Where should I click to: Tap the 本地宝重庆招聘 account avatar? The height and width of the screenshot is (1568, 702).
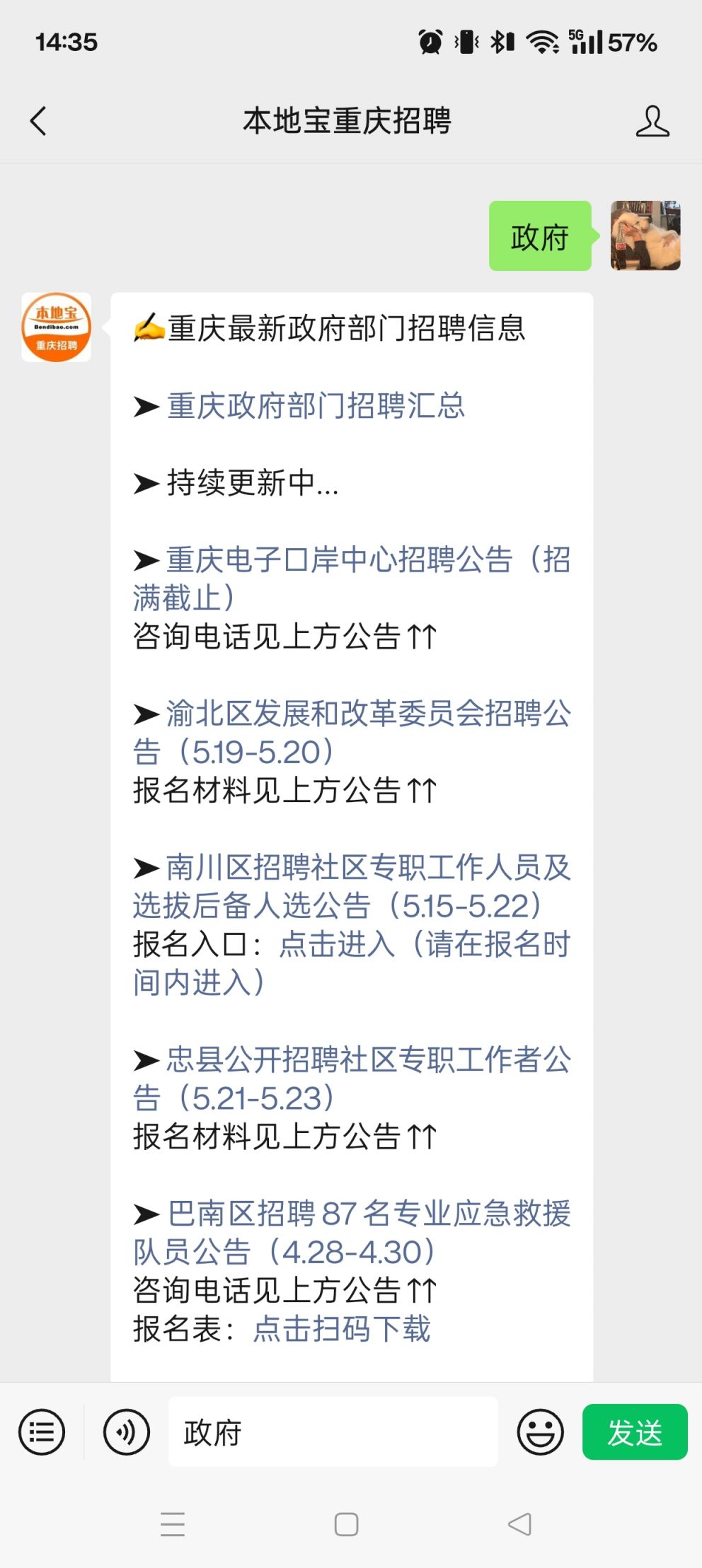pos(57,327)
